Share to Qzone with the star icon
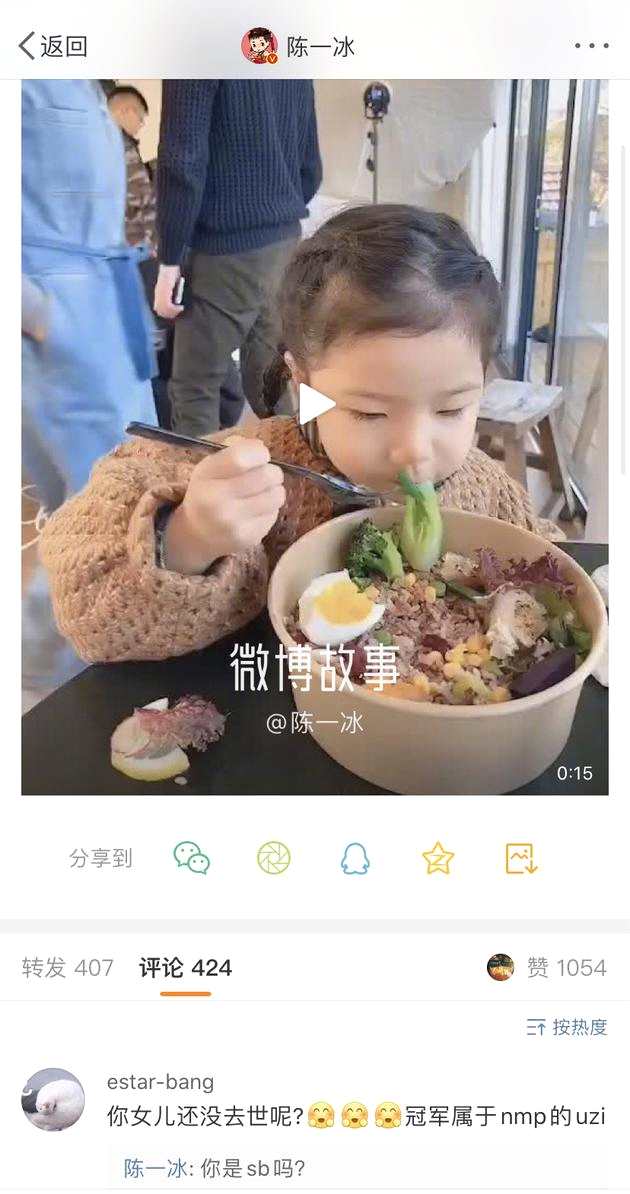The image size is (630, 1194). [438, 859]
